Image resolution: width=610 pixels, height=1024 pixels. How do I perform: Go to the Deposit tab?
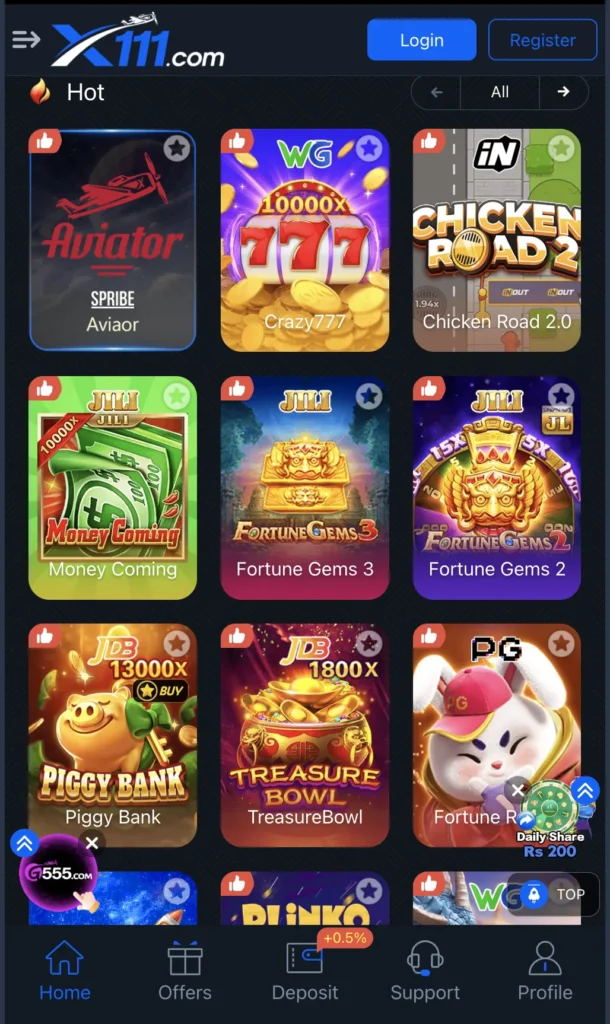point(305,971)
